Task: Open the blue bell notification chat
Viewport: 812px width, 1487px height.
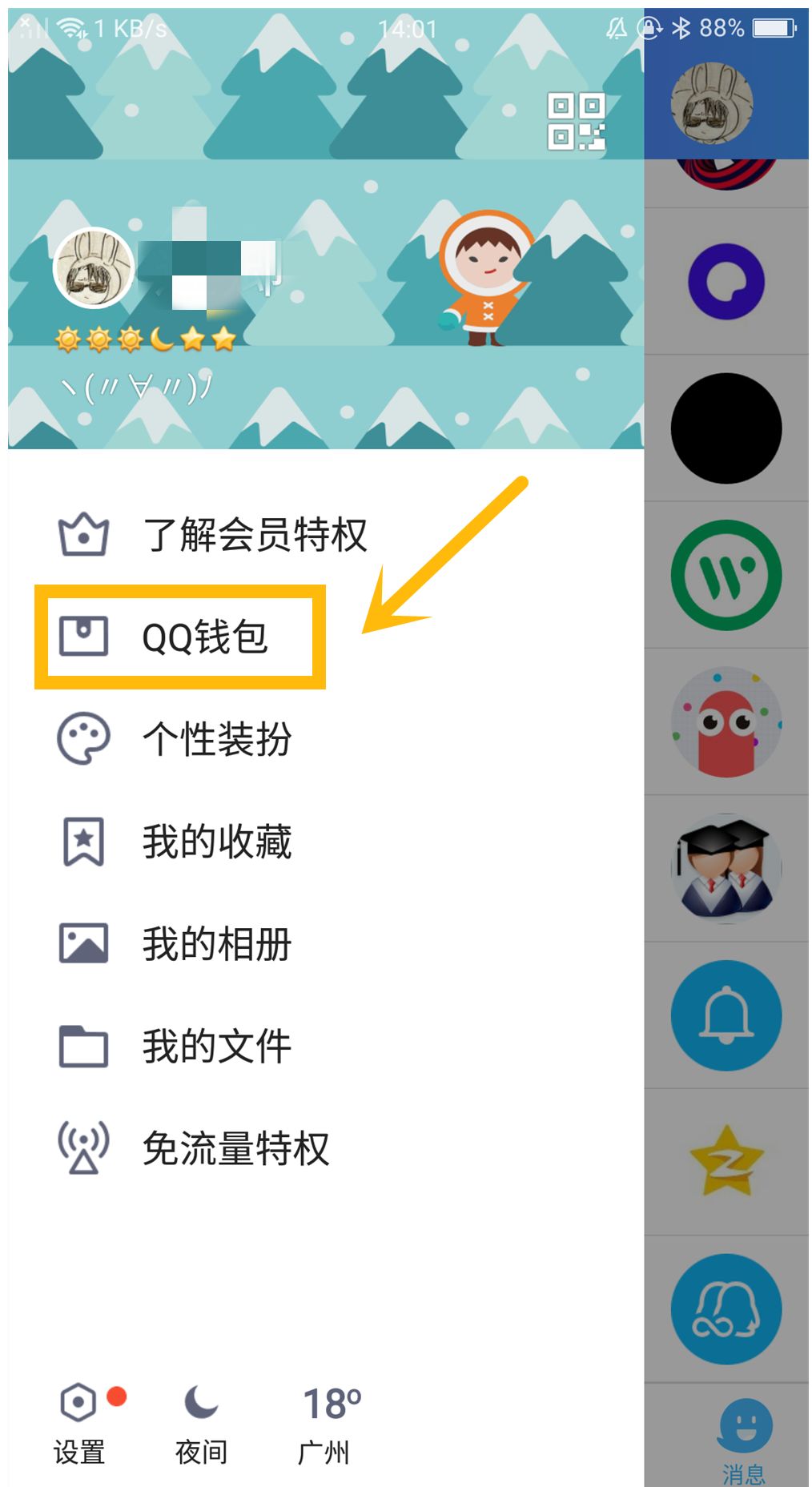Action: click(726, 1015)
